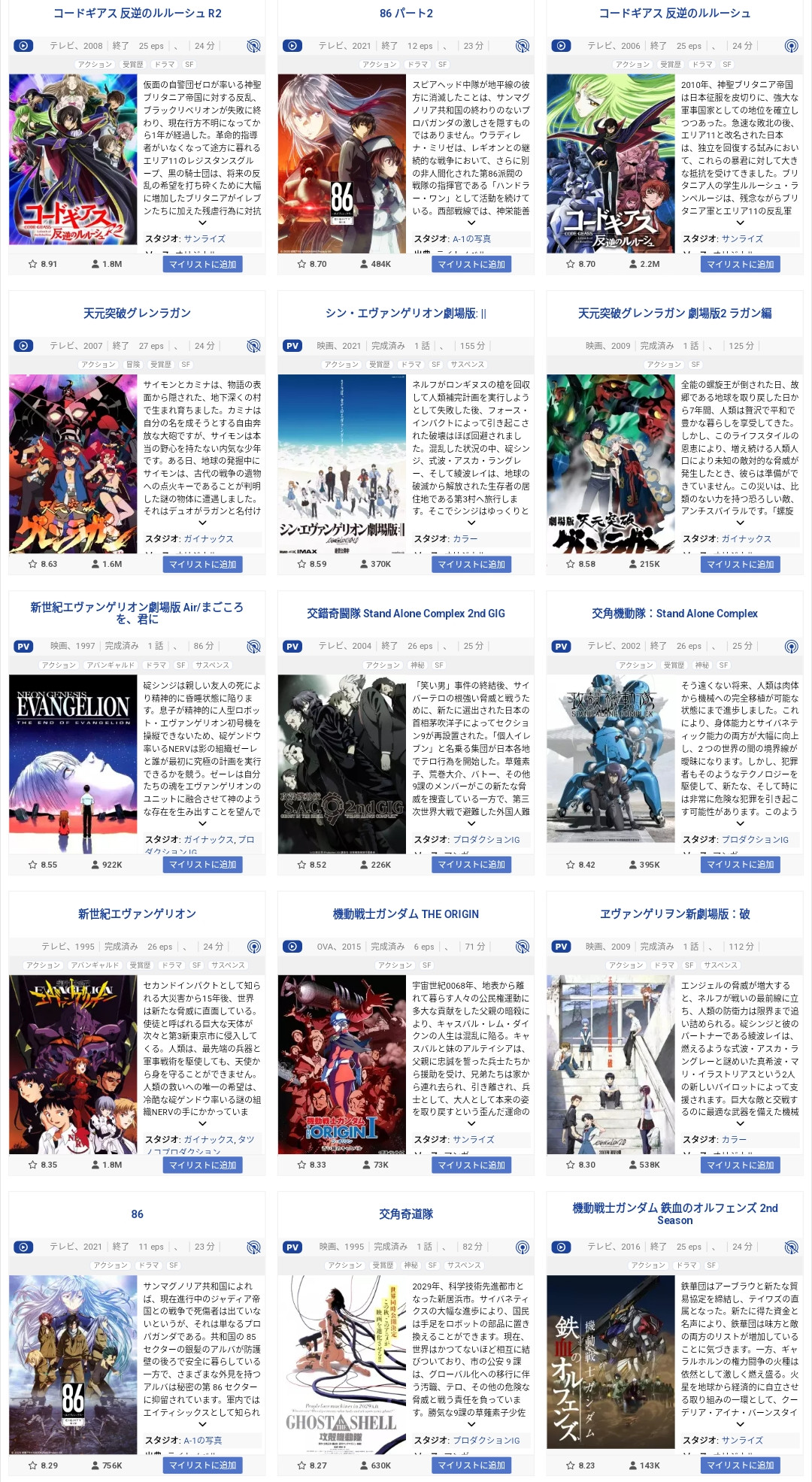Select the 神秘 genre tag on Stand Alone Complex 2nd GIG
This screenshot has height=1482, width=812.
(x=417, y=665)
